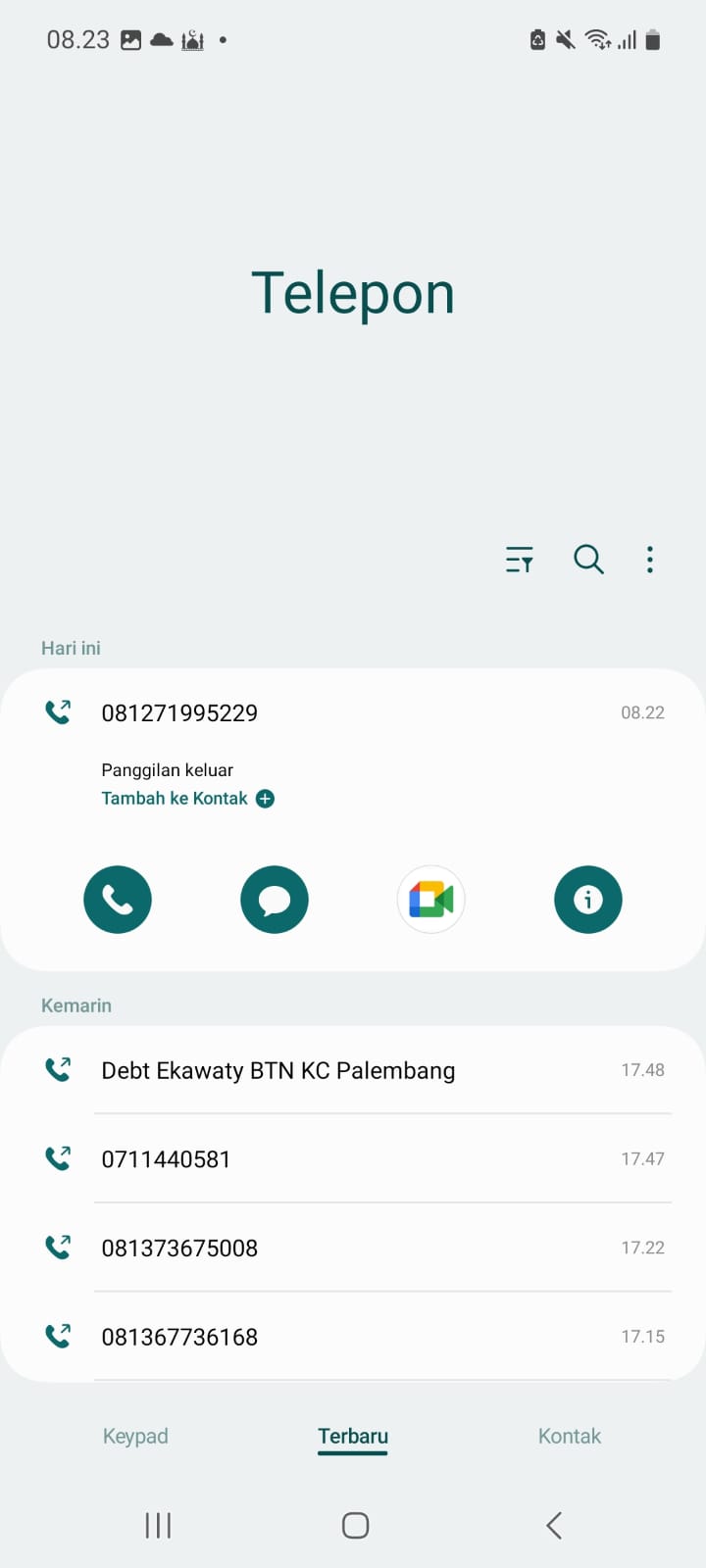Image resolution: width=706 pixels, height=1568 pixels.
Task: Open the more options three-dot menu
Action: tap(649, 559)
